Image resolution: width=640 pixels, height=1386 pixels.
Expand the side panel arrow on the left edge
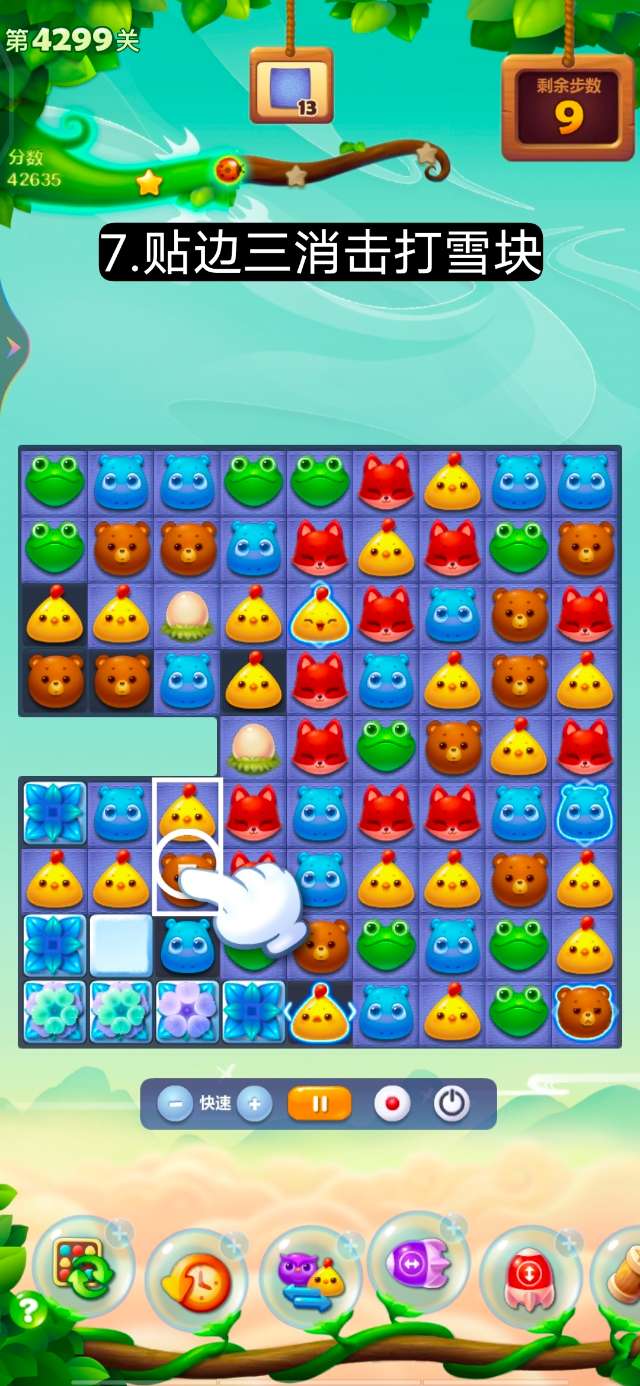13,347
